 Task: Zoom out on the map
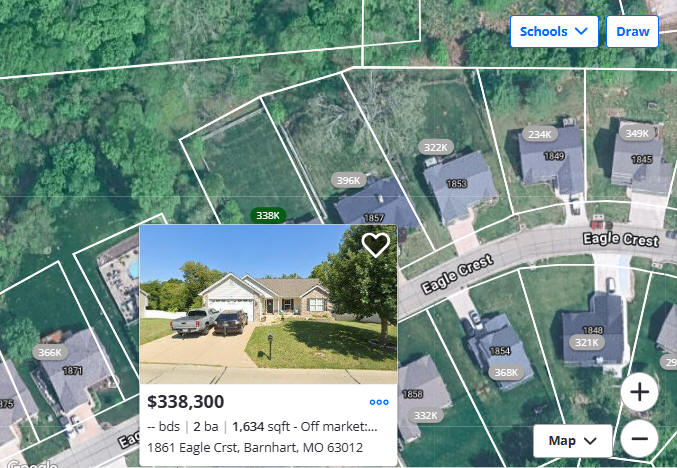coord(640,438)
